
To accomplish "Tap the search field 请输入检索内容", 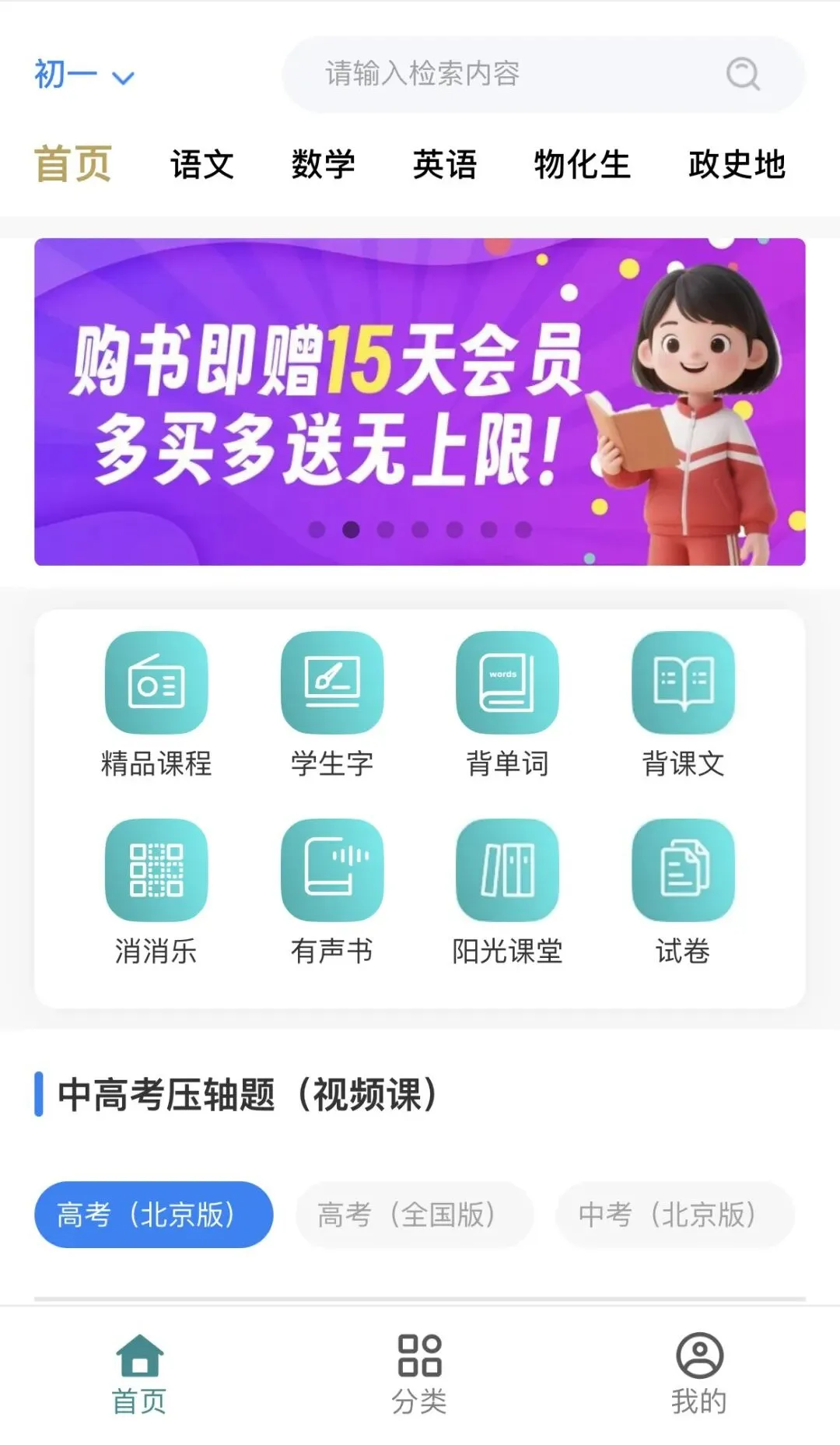I will pyautogui.click(x=498, y=75).
